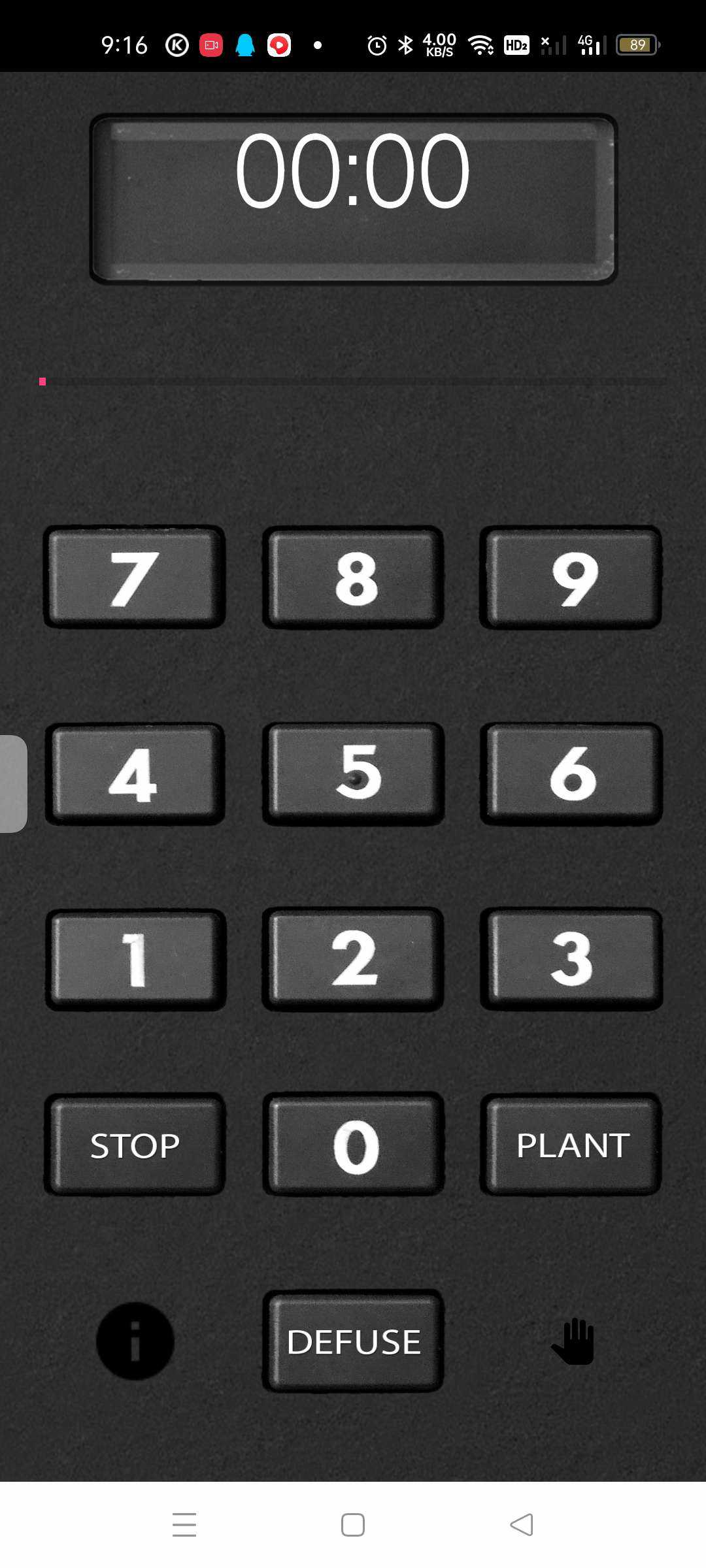
Task: Tap the number 7 key
Action: (135, 578)
